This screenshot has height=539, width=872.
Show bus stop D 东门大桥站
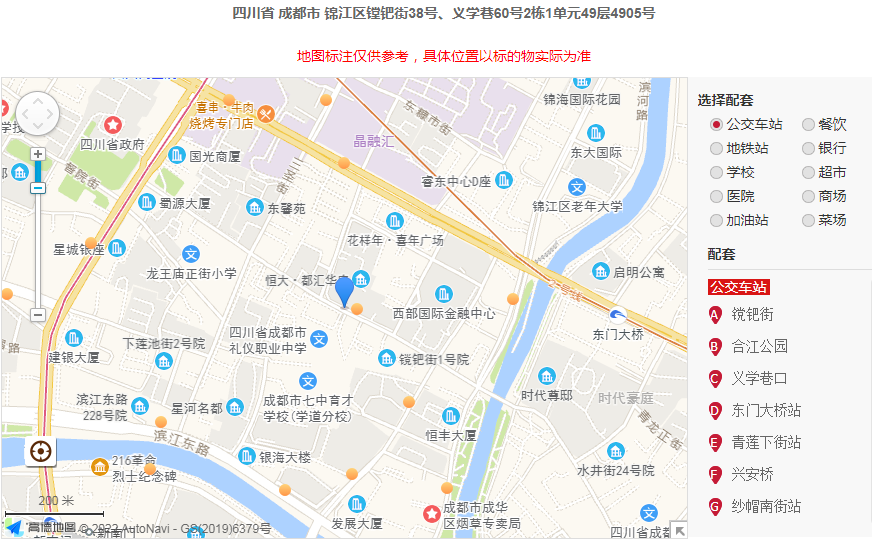click(766, 411)
